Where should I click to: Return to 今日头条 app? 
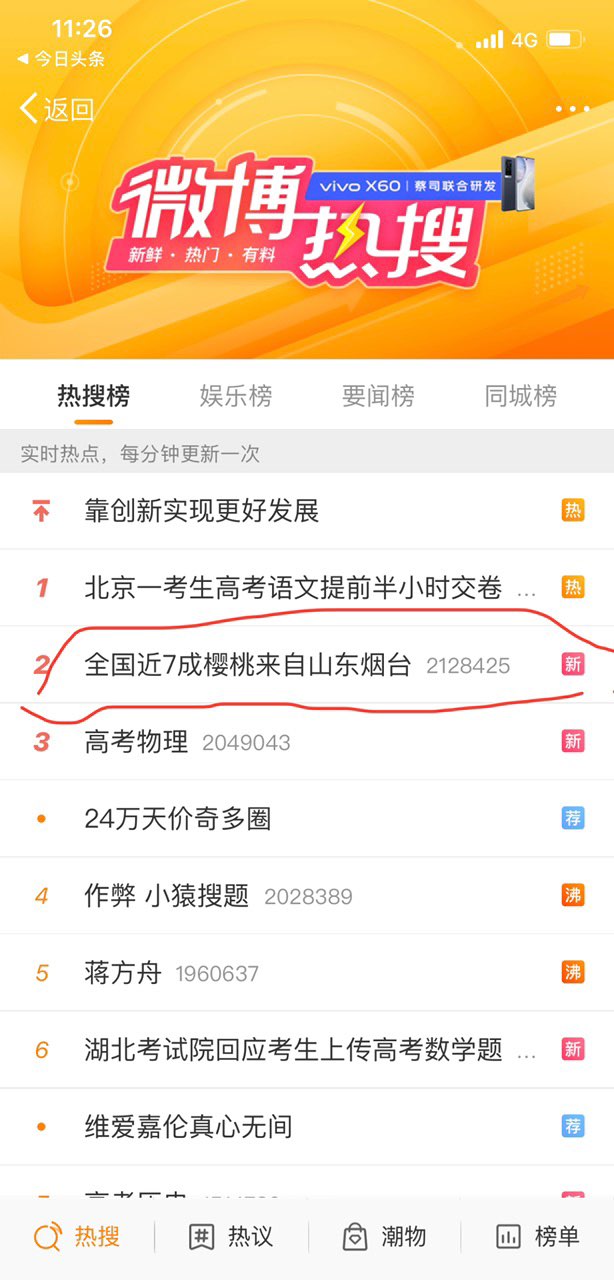62,59
